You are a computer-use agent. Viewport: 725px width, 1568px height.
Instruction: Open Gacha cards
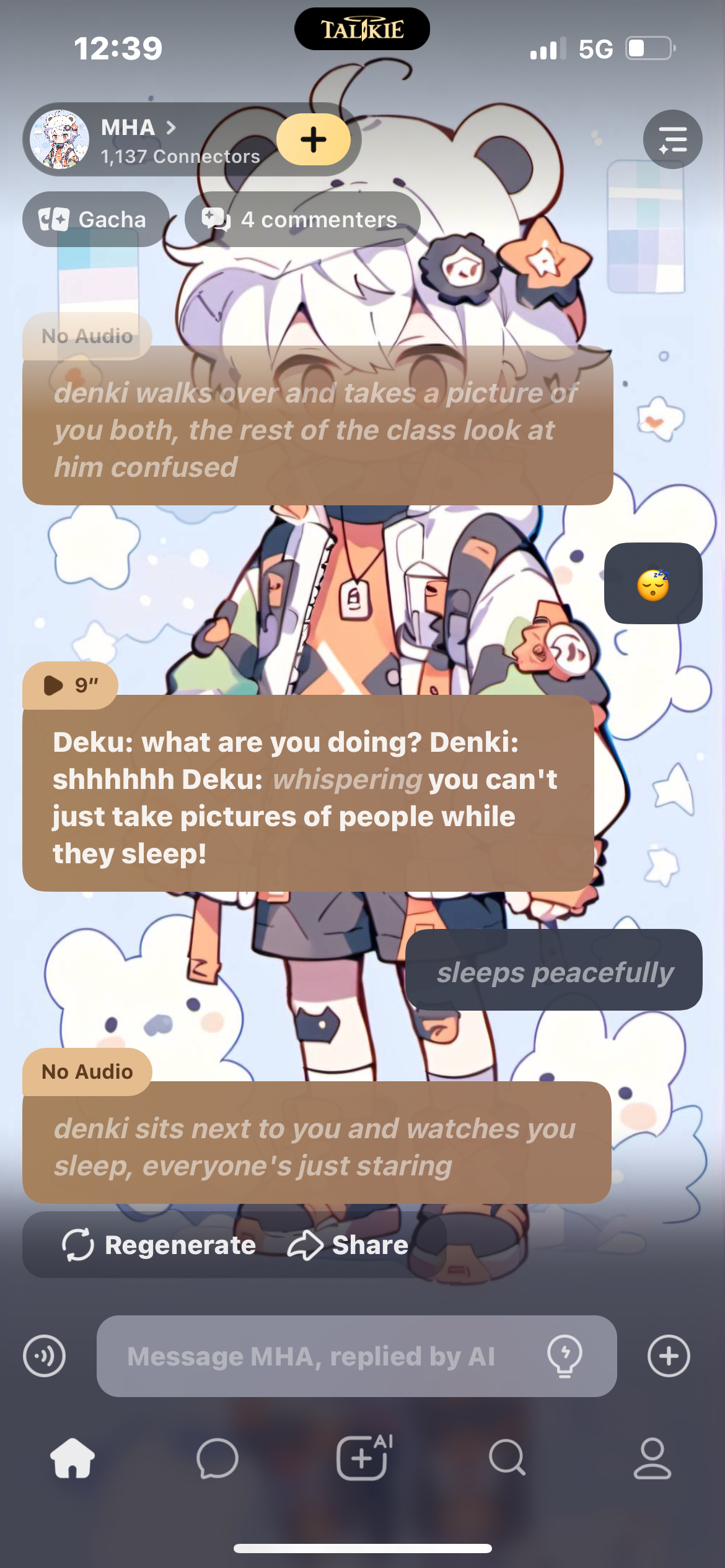point(95,219)
